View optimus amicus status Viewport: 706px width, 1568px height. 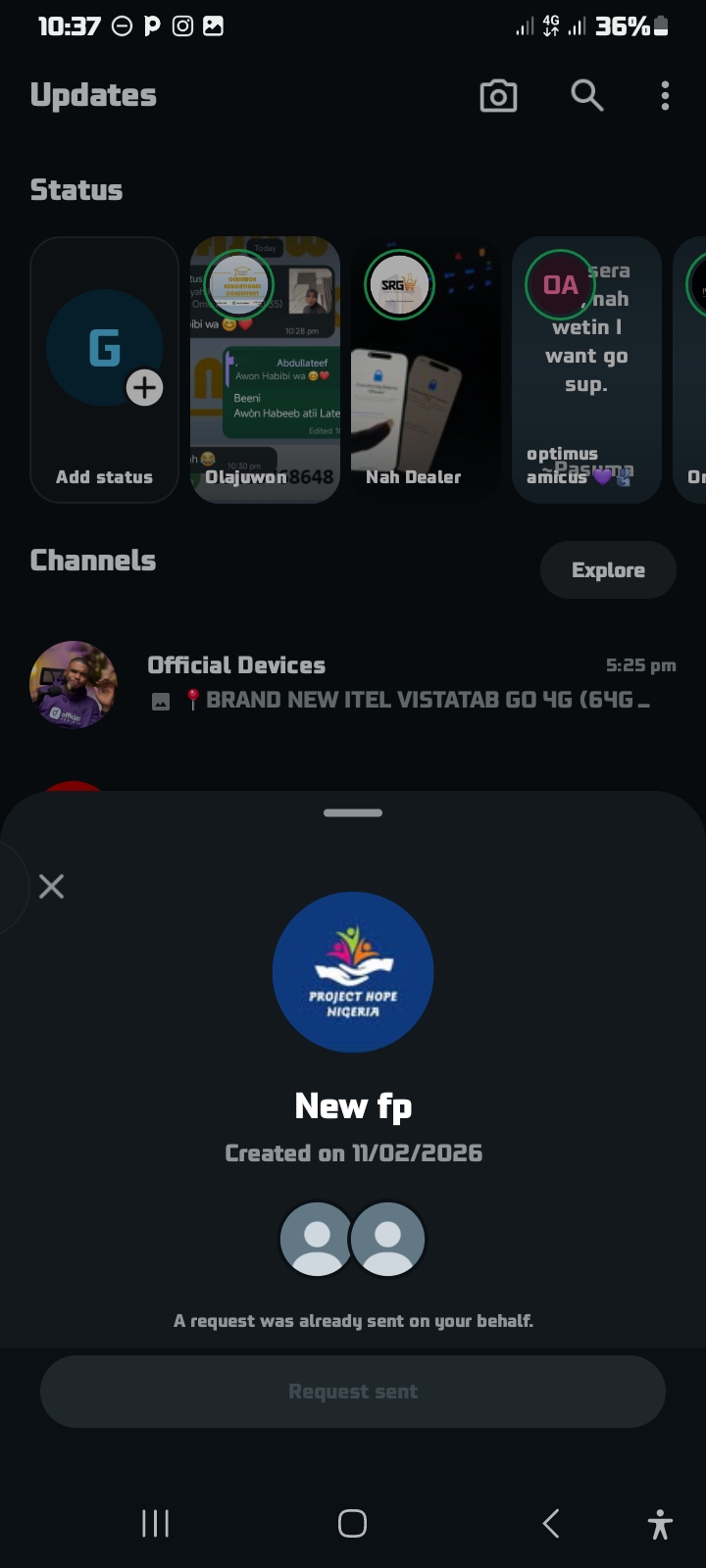tap(586, 370)
